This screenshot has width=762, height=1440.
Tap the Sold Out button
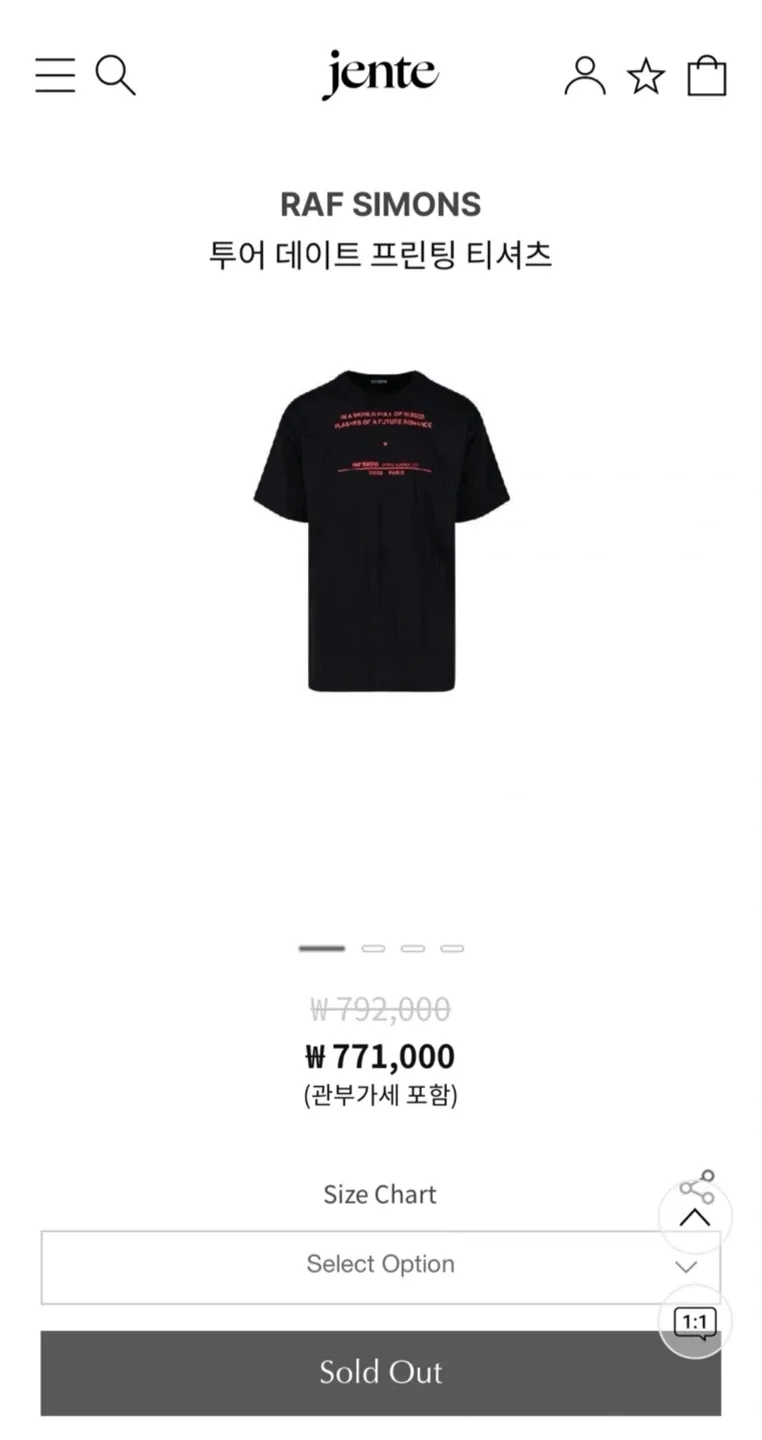(x=380, y=1372)
